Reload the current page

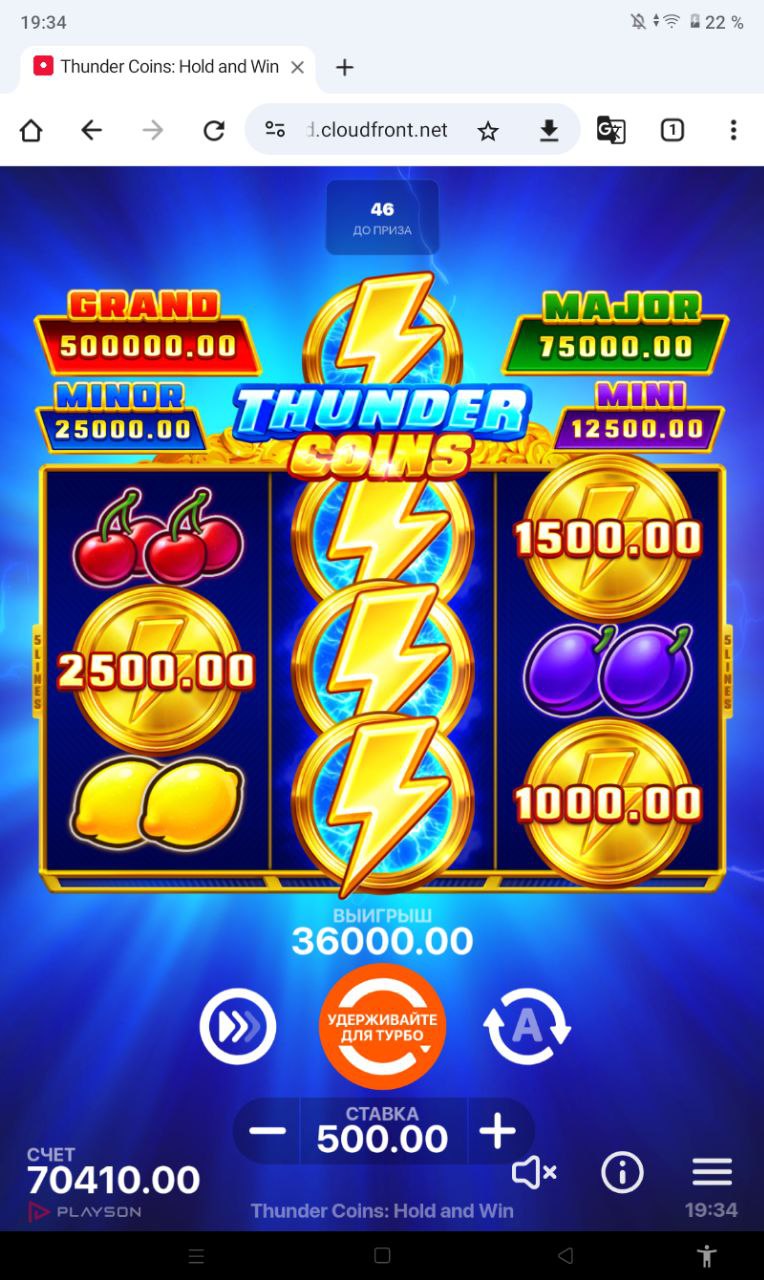(x=214, y=130)
